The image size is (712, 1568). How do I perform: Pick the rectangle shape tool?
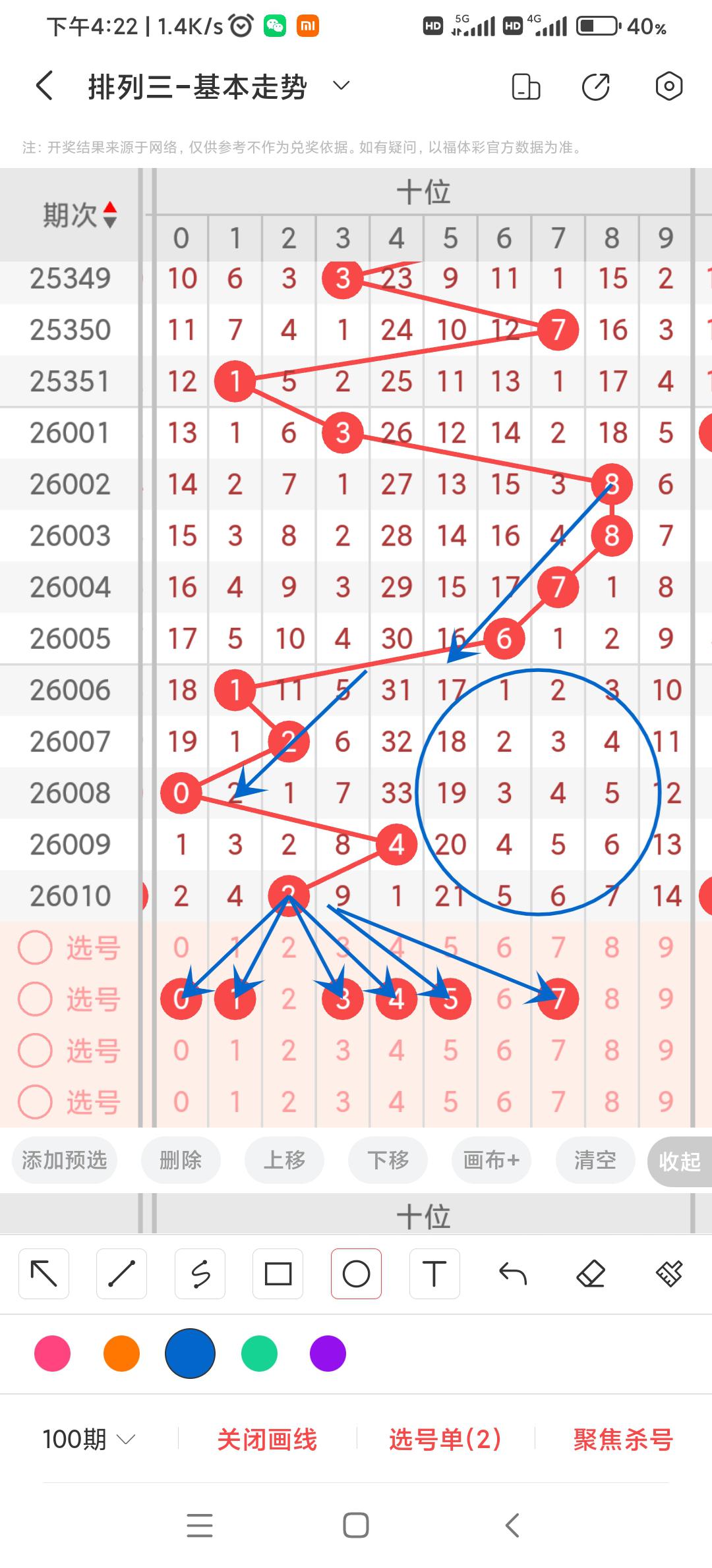(x=278, y=1274)
